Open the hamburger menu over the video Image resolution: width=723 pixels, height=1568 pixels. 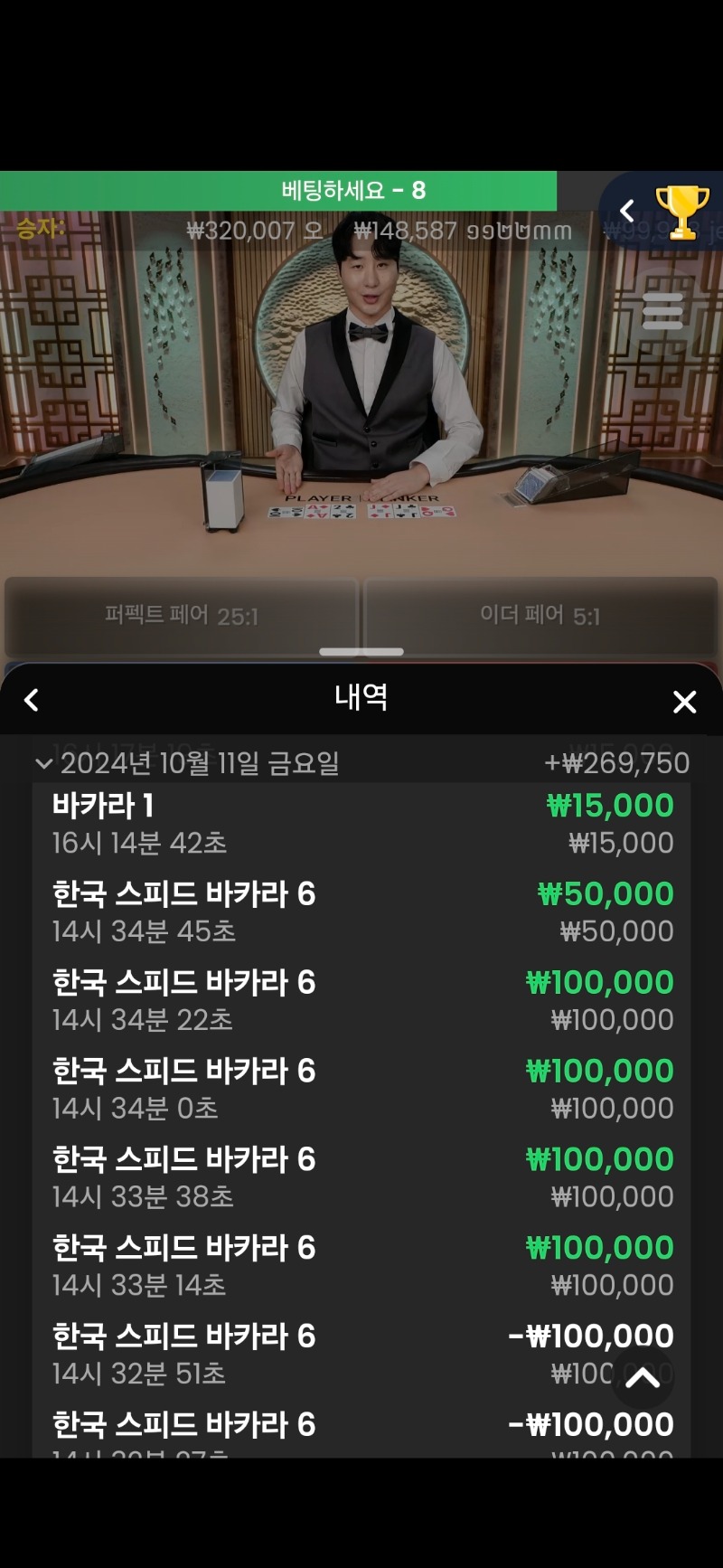point(662,310)
